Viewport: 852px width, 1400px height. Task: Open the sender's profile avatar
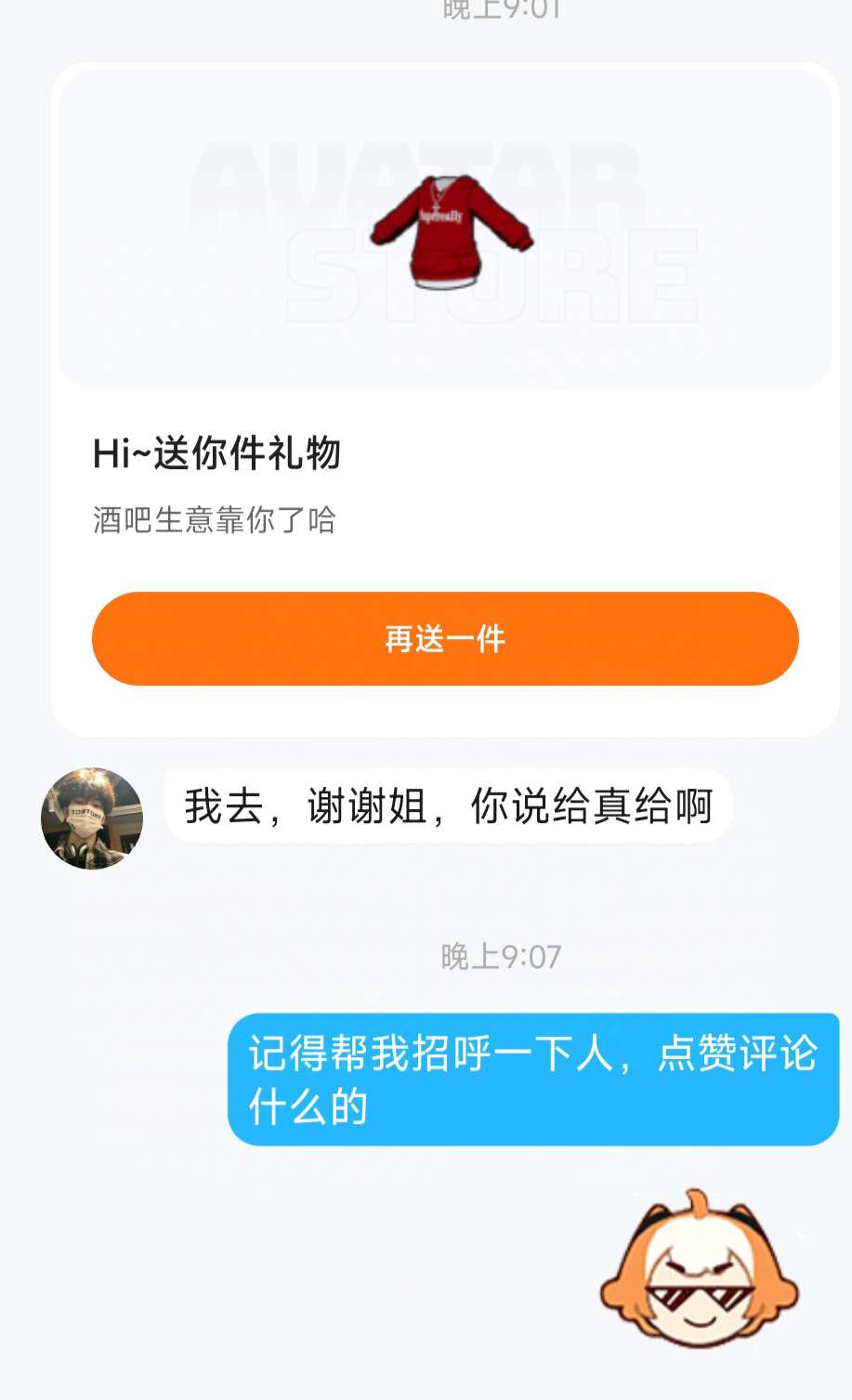point(92,818)
